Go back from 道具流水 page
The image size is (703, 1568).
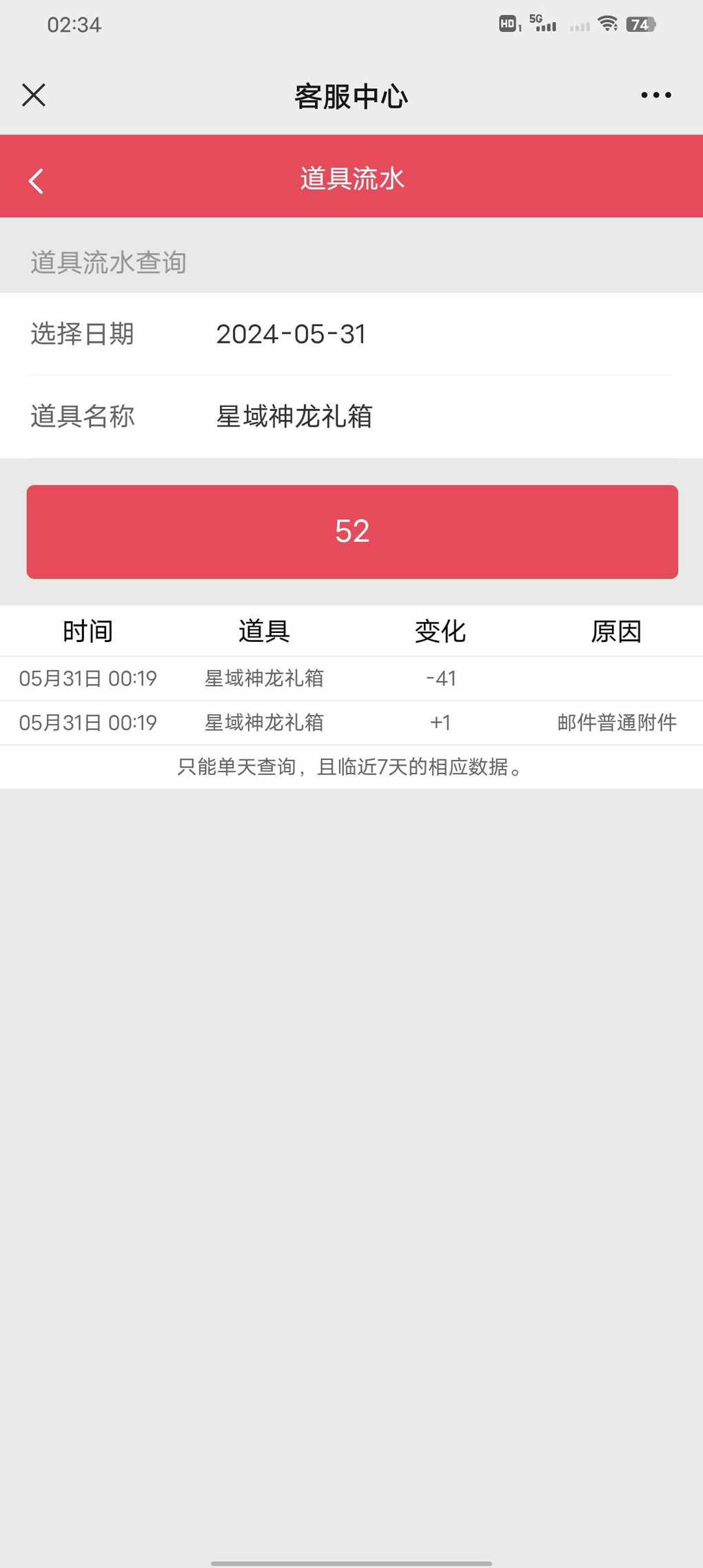click(37, 181)
